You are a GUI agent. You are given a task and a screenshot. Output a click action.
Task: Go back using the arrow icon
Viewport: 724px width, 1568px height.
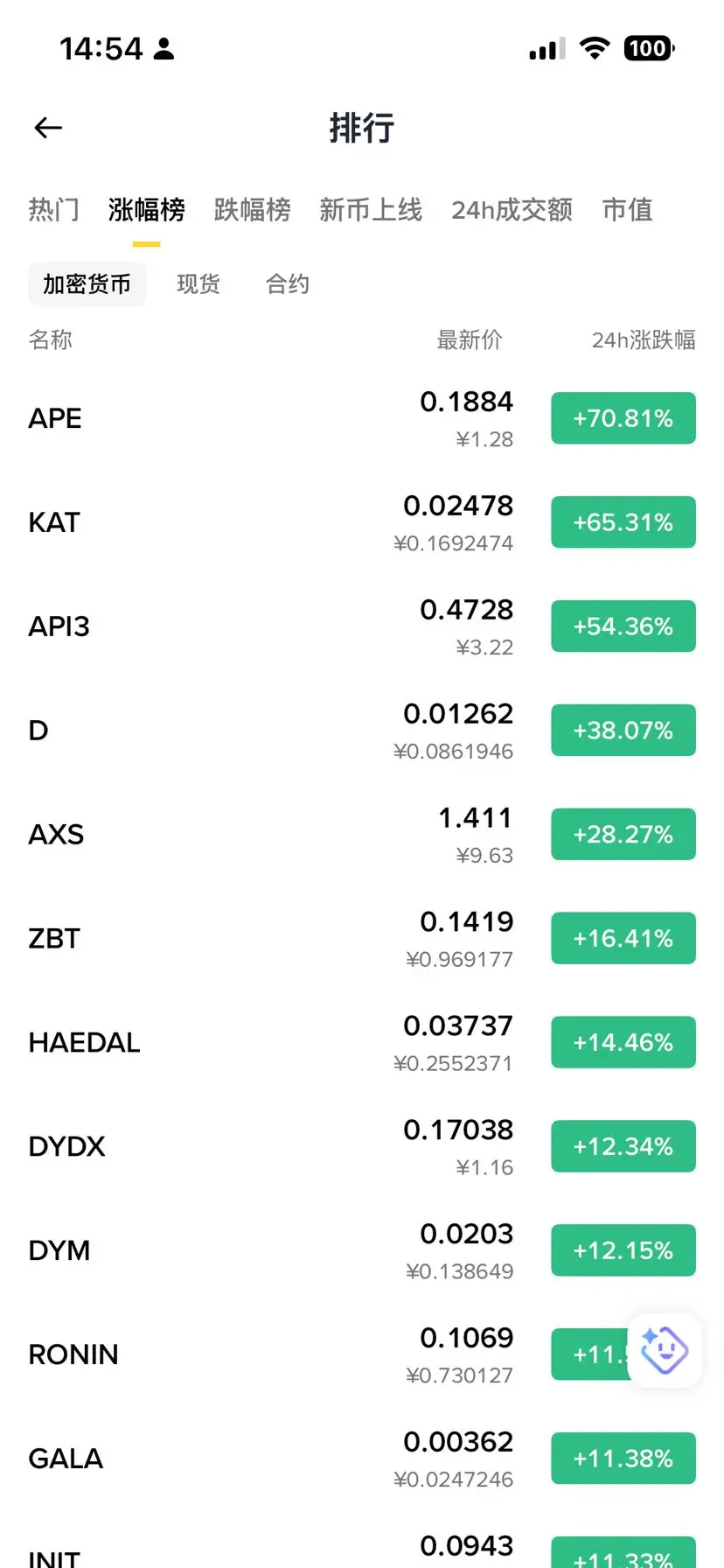point(48,129)
